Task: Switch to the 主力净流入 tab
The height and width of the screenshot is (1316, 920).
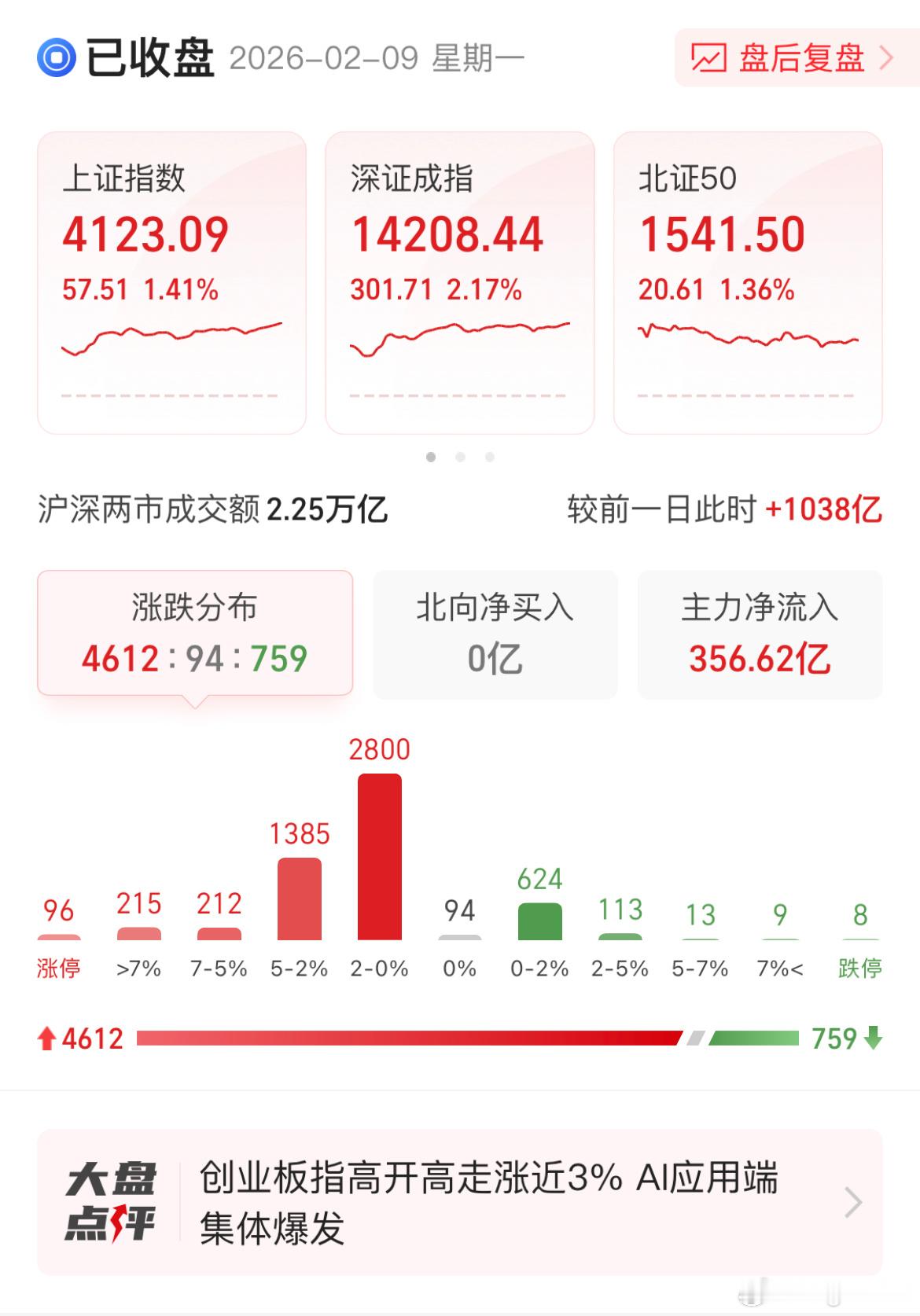Action: (760, 633)
